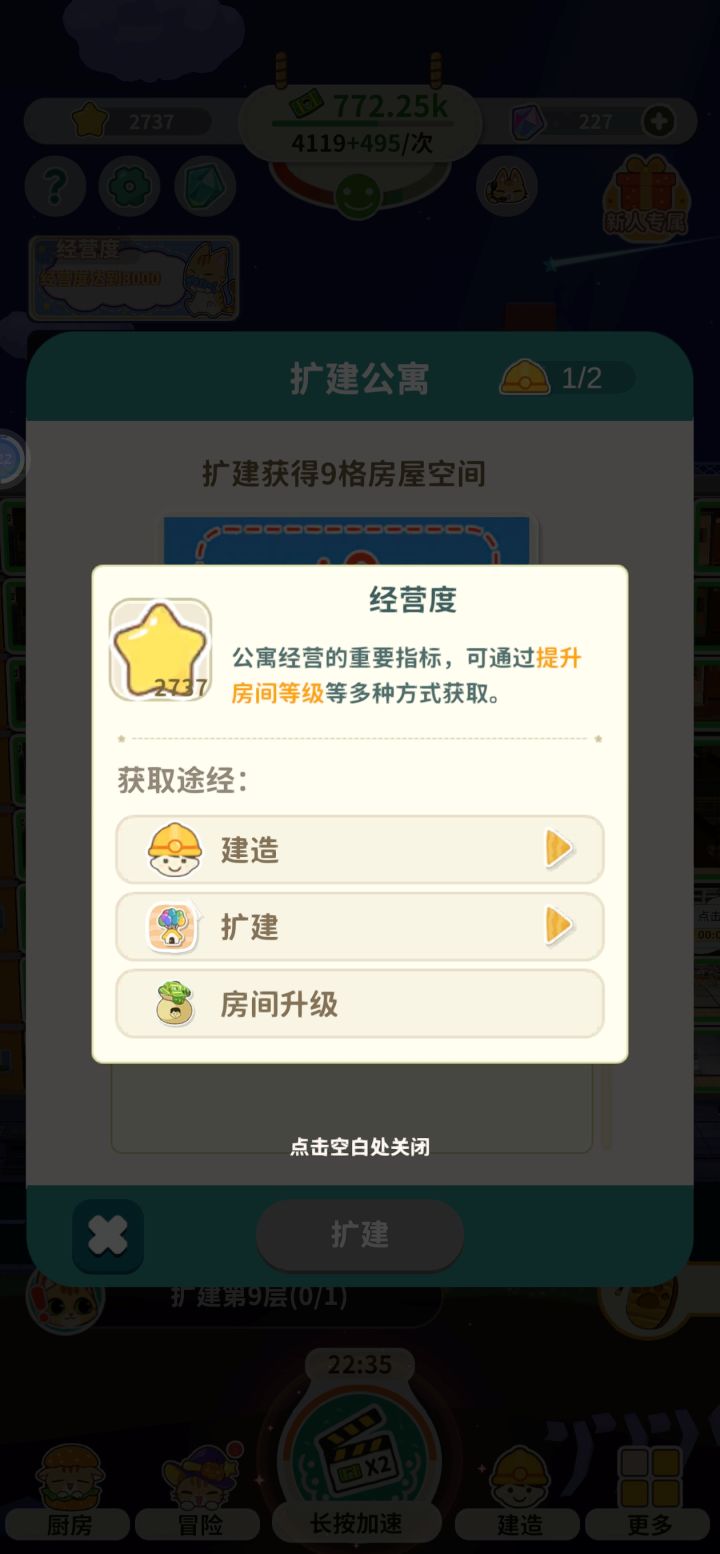Click the 帮助 question mark icon
This screenshot has width=720, height=1554.
coord(55,186)
